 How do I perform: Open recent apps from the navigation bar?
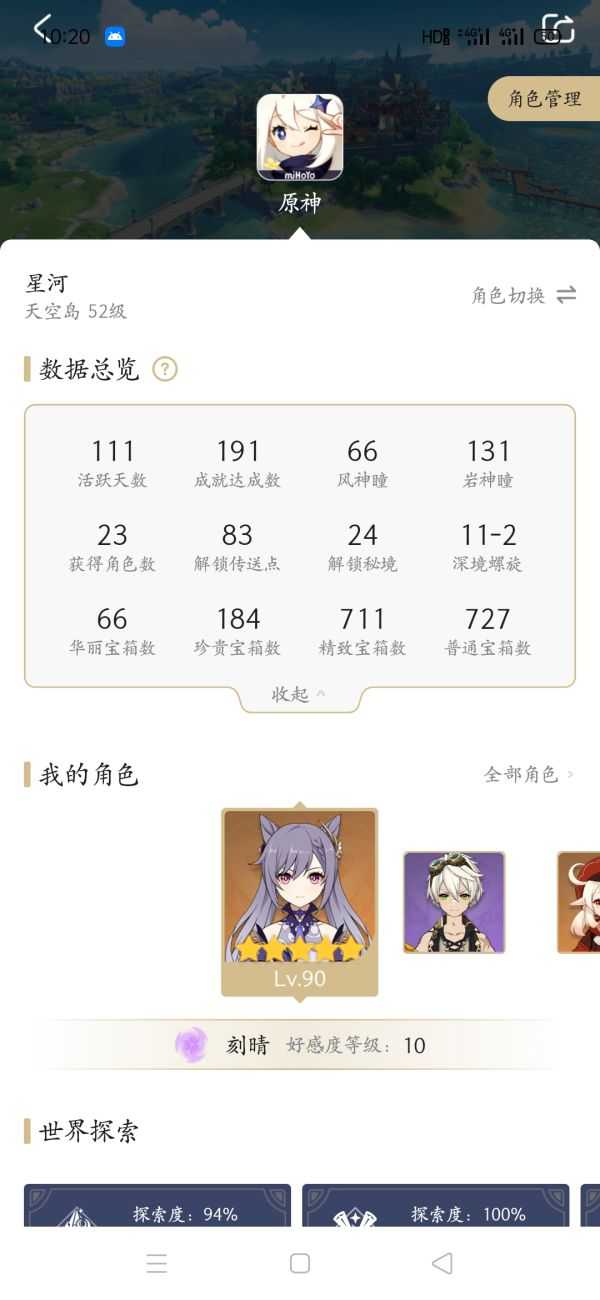pos(157,1263)
